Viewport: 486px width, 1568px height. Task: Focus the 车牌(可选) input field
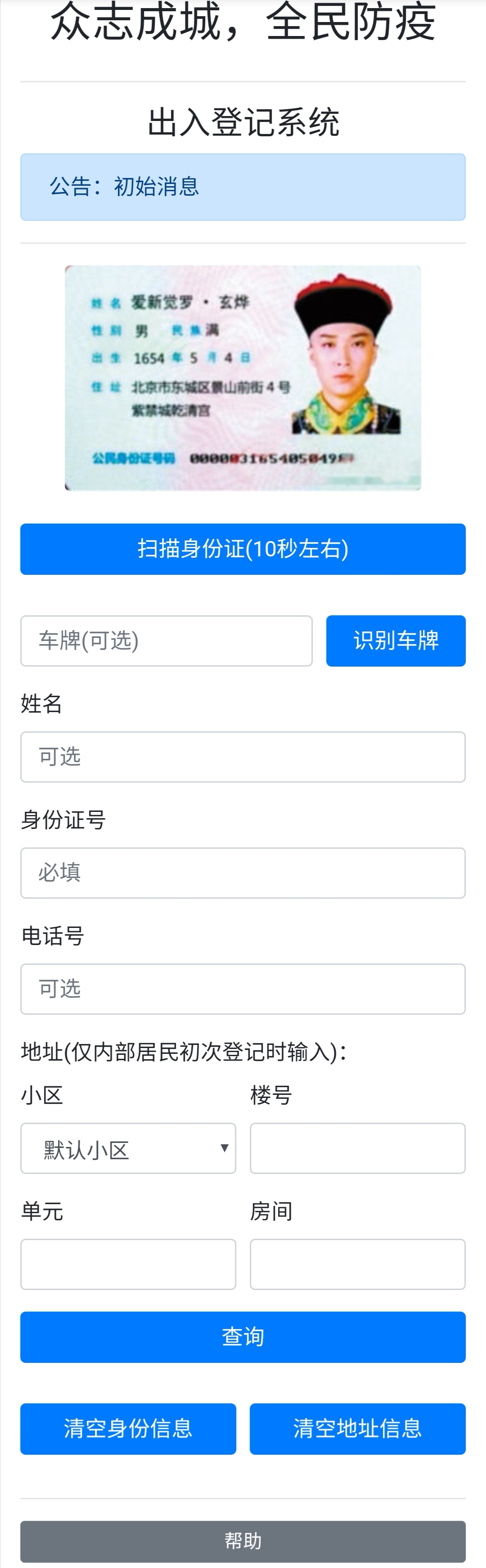click(x=166, y=641)
